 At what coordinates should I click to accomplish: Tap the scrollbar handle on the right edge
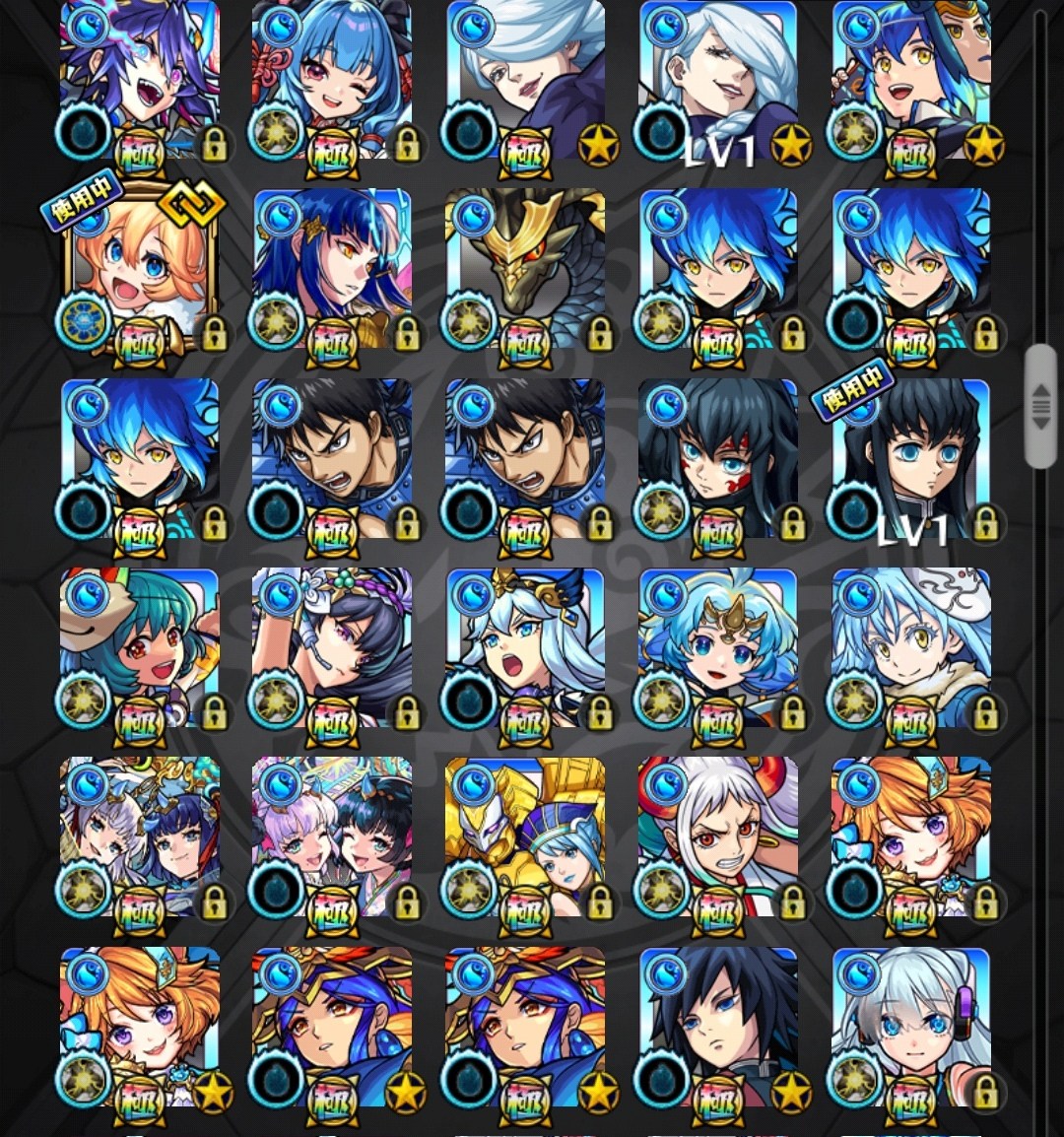point(1040,406)
